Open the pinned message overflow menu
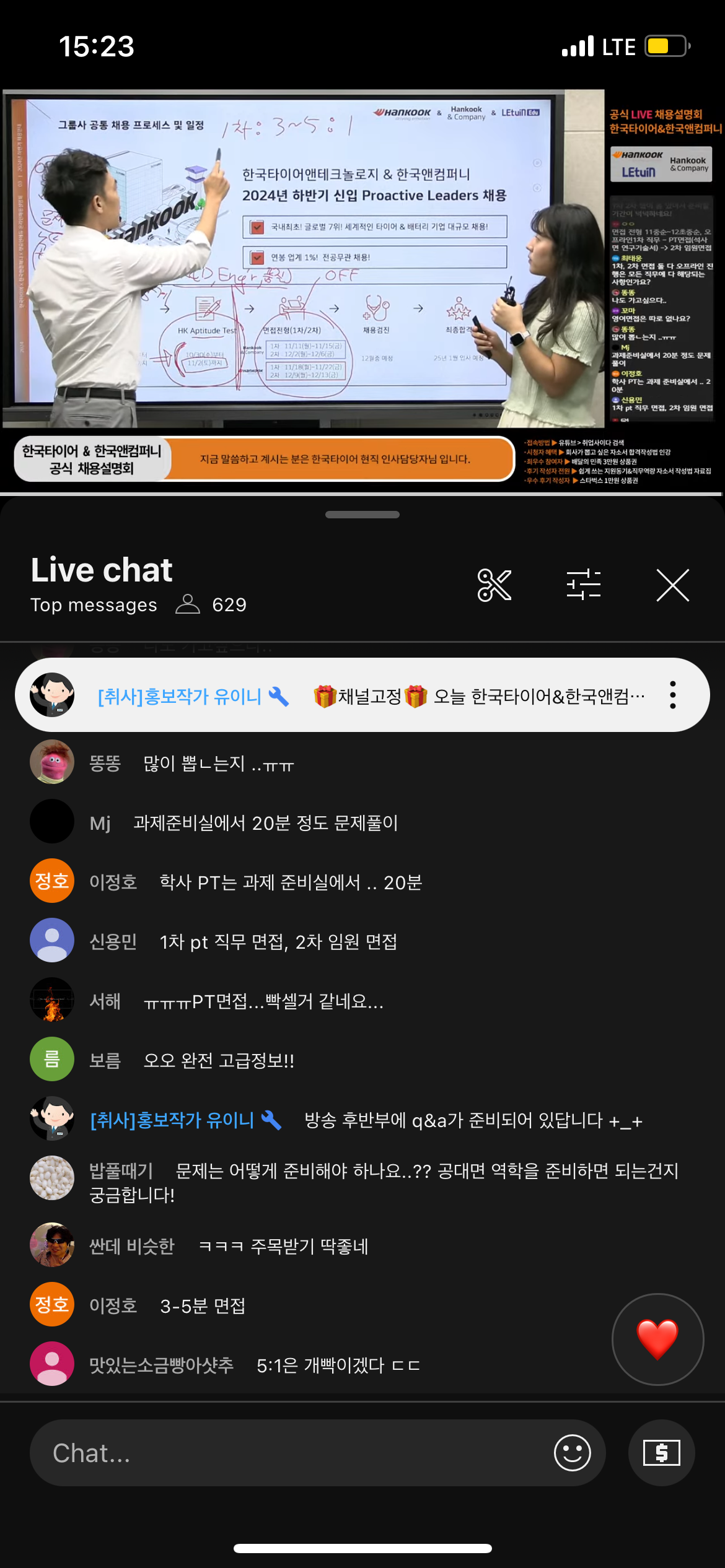This screenshot has height=1568, width=725. point(672,695)
